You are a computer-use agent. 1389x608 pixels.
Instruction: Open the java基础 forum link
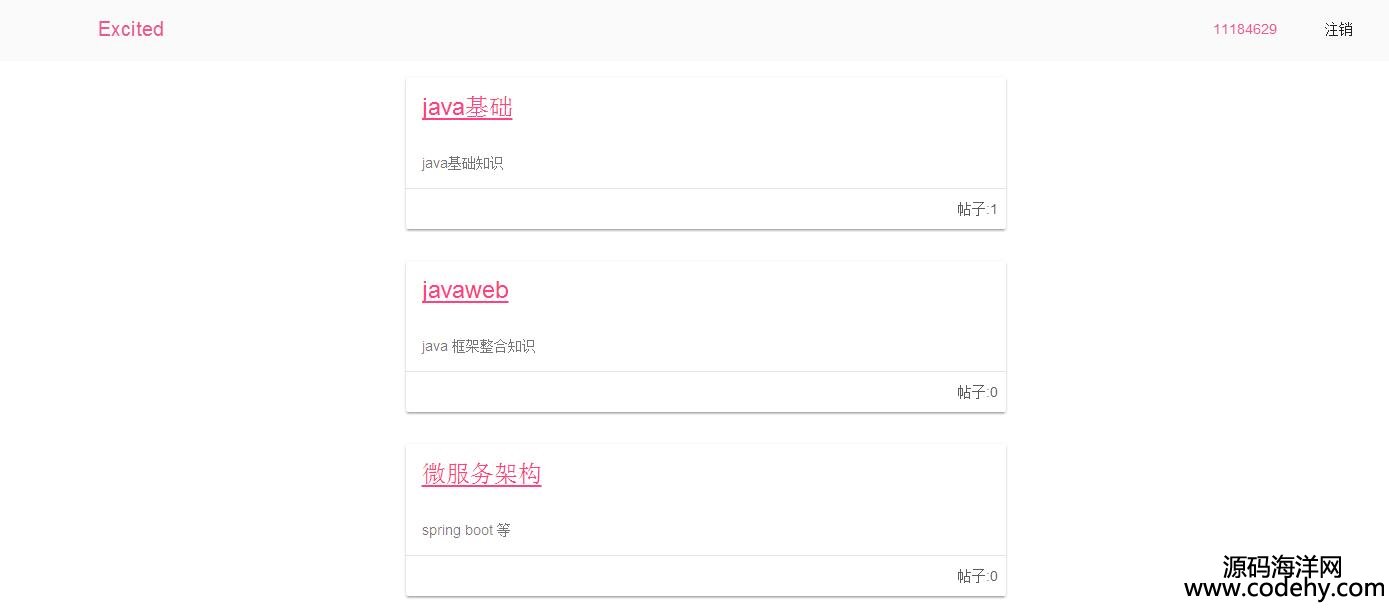[467, 107]
